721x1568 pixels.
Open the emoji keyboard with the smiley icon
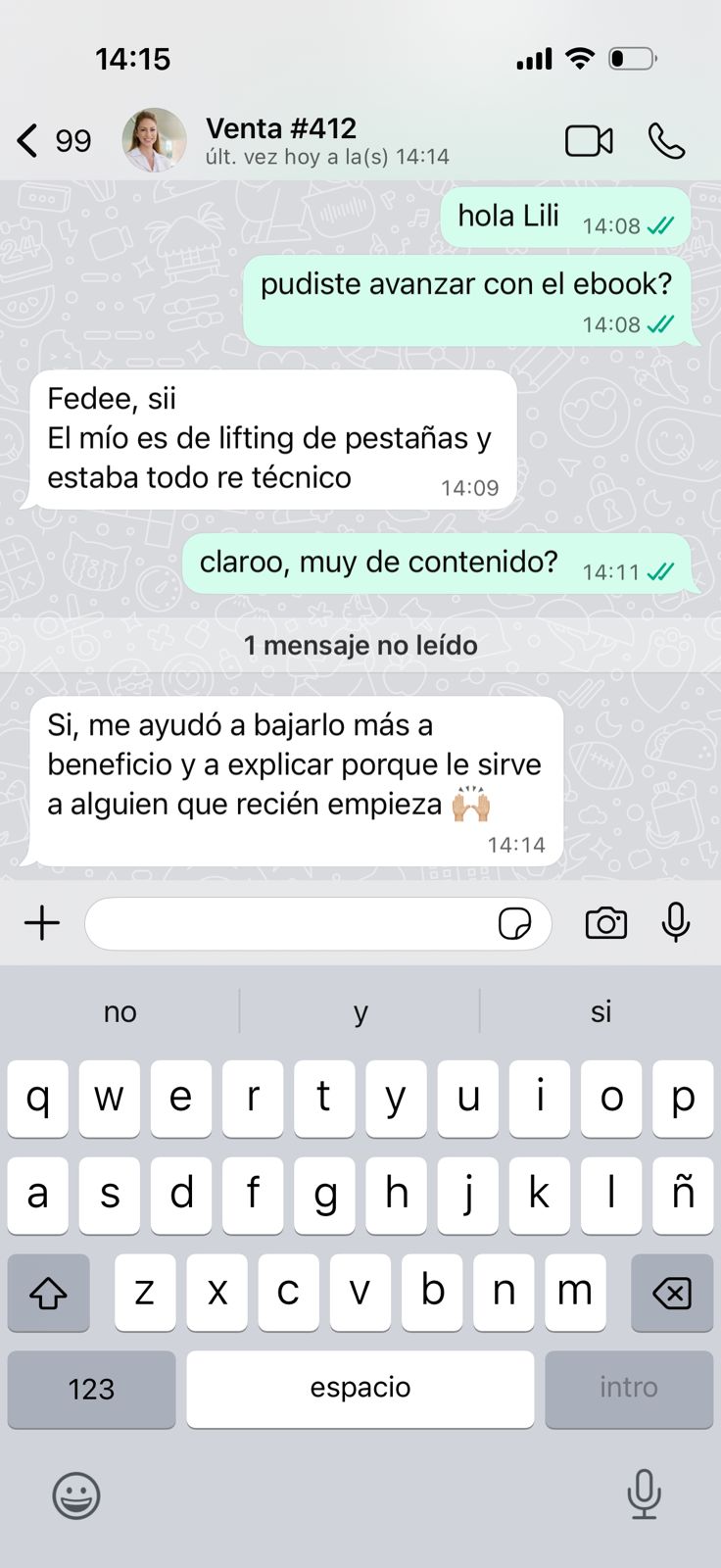click(x=75, y=1495)
